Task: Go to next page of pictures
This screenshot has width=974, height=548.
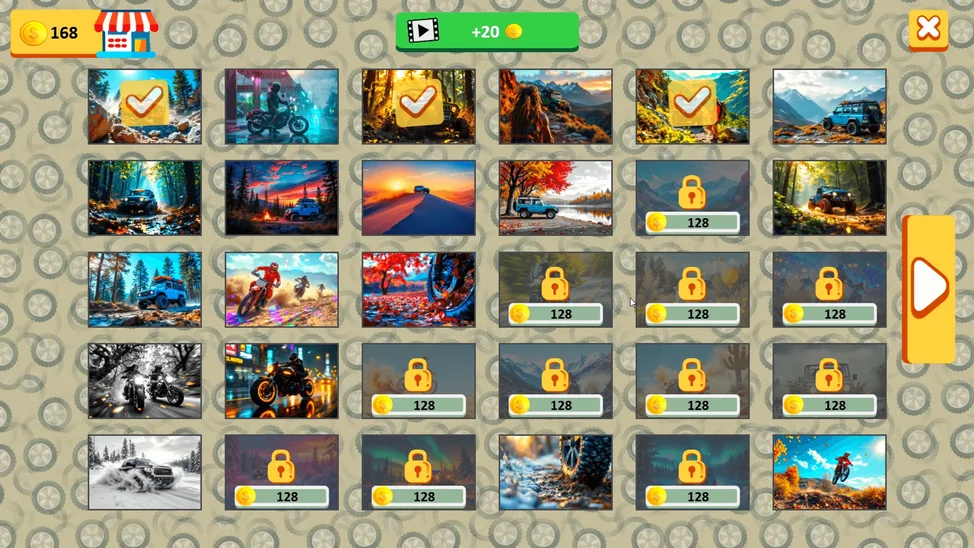Action: click(x=929, y=288)
